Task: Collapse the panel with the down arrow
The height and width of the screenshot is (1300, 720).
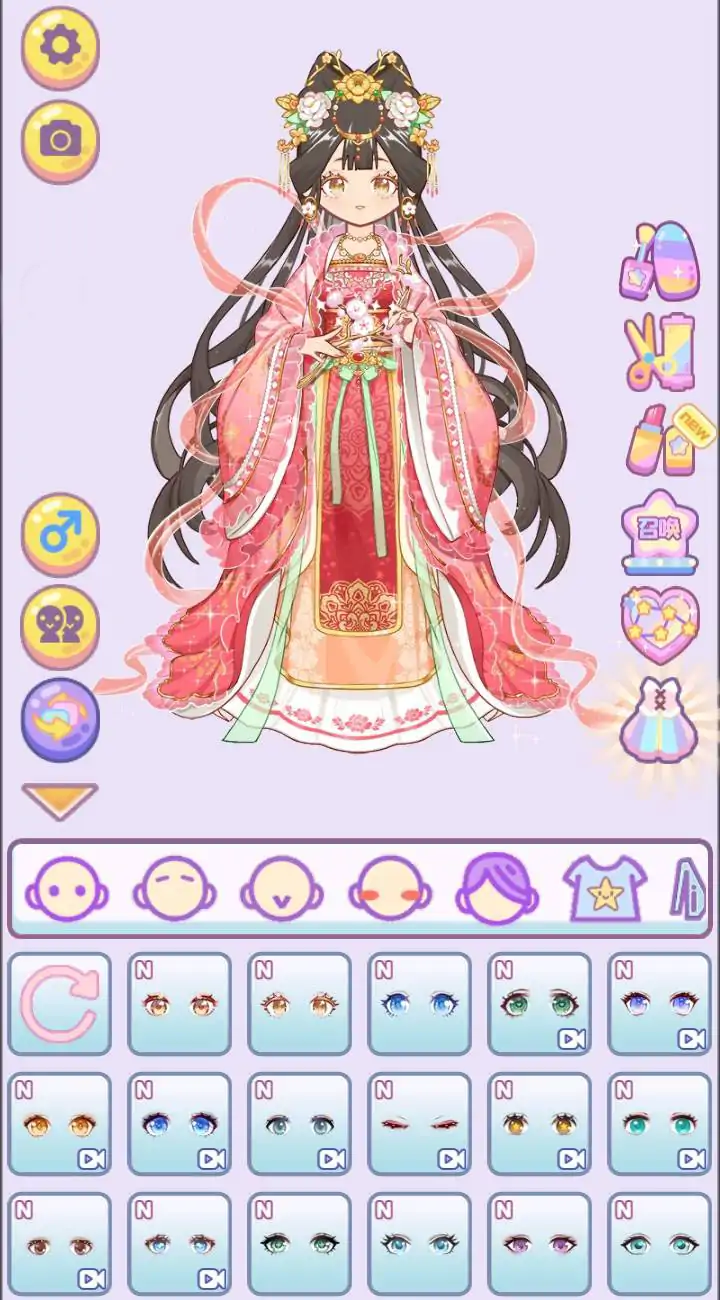Action: click(60, 800)
